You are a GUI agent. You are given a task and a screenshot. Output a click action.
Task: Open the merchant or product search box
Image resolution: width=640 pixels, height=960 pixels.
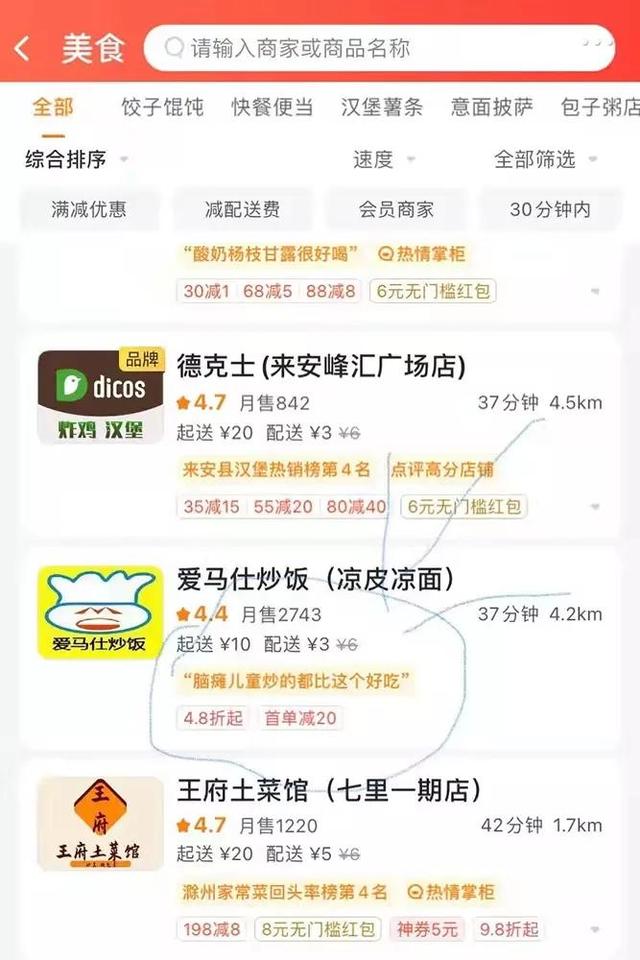click(380, 48)
